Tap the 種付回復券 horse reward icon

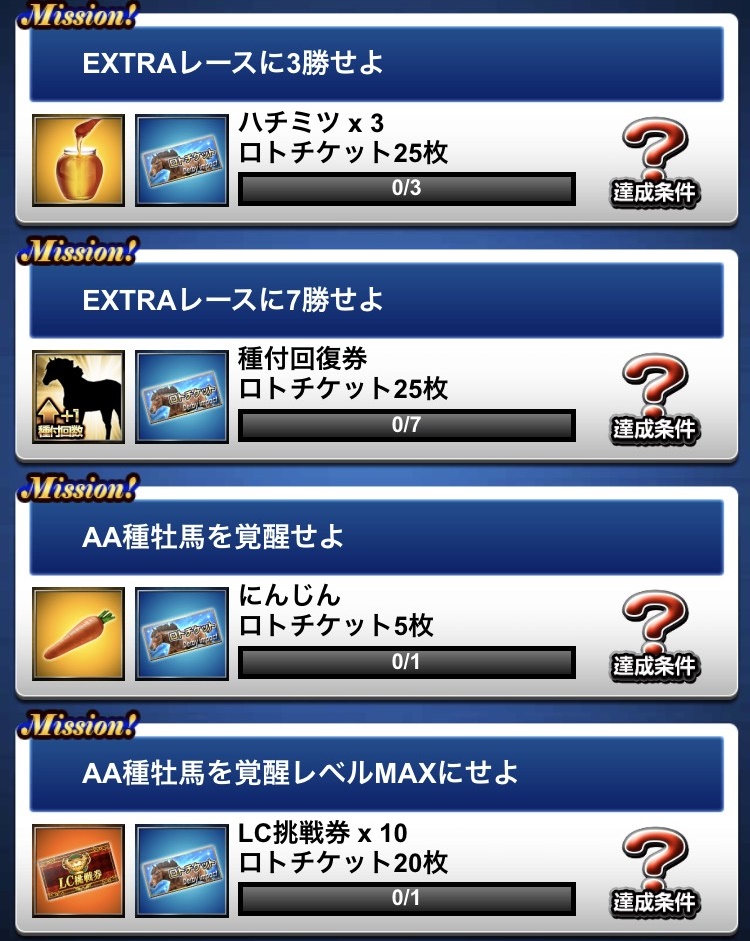(x=78, y=398)
